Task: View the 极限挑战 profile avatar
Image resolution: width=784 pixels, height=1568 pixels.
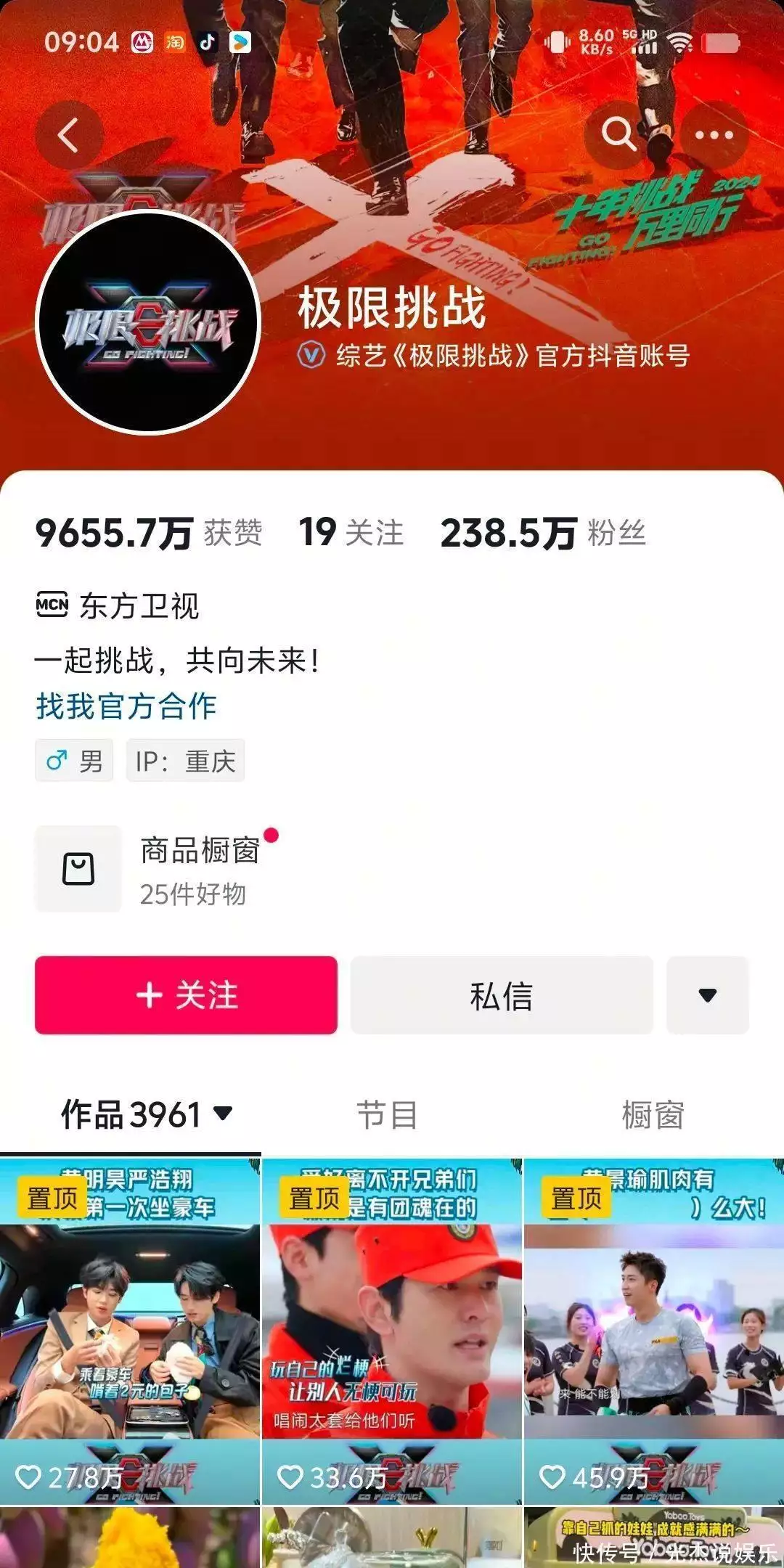Action: click(149, 323)
